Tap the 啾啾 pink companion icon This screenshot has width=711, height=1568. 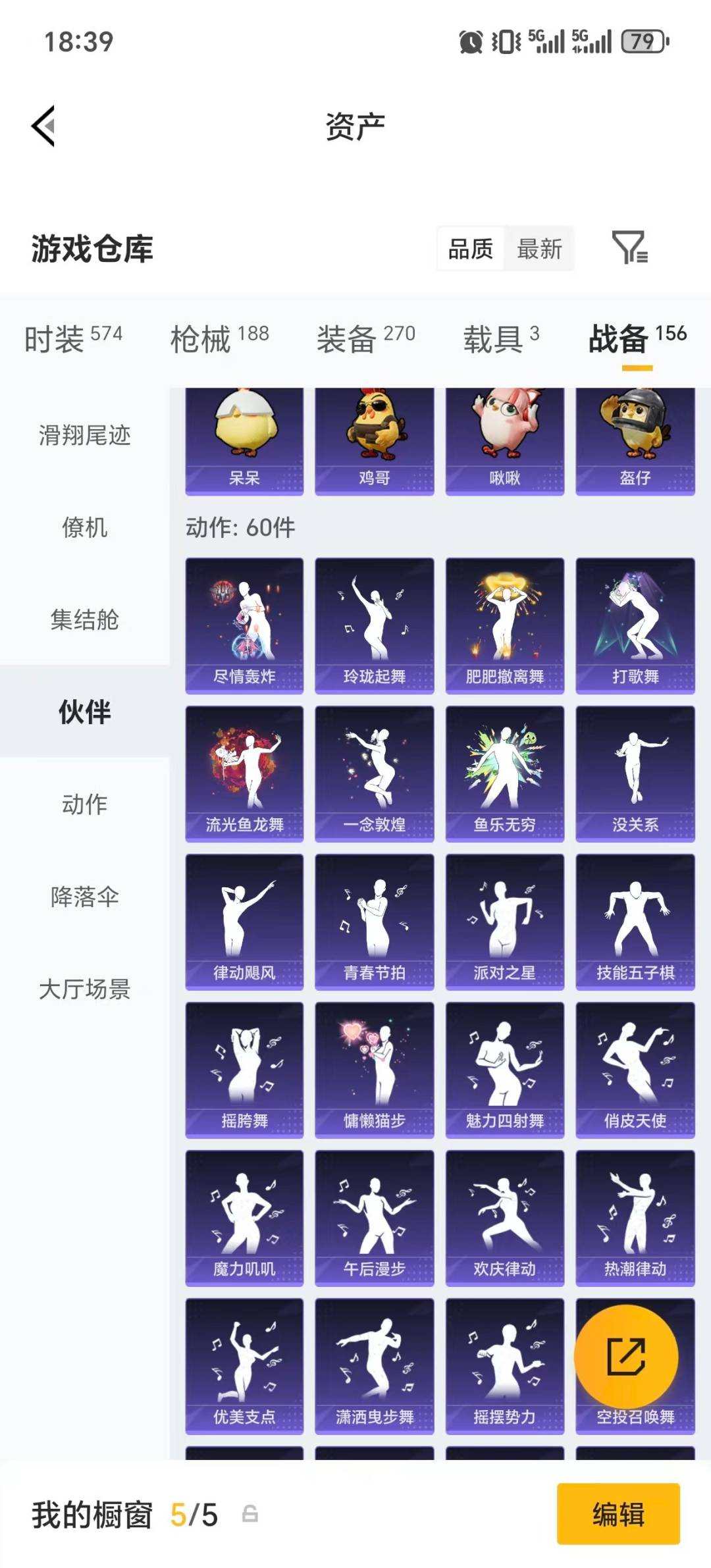click(x=505, y=431)
